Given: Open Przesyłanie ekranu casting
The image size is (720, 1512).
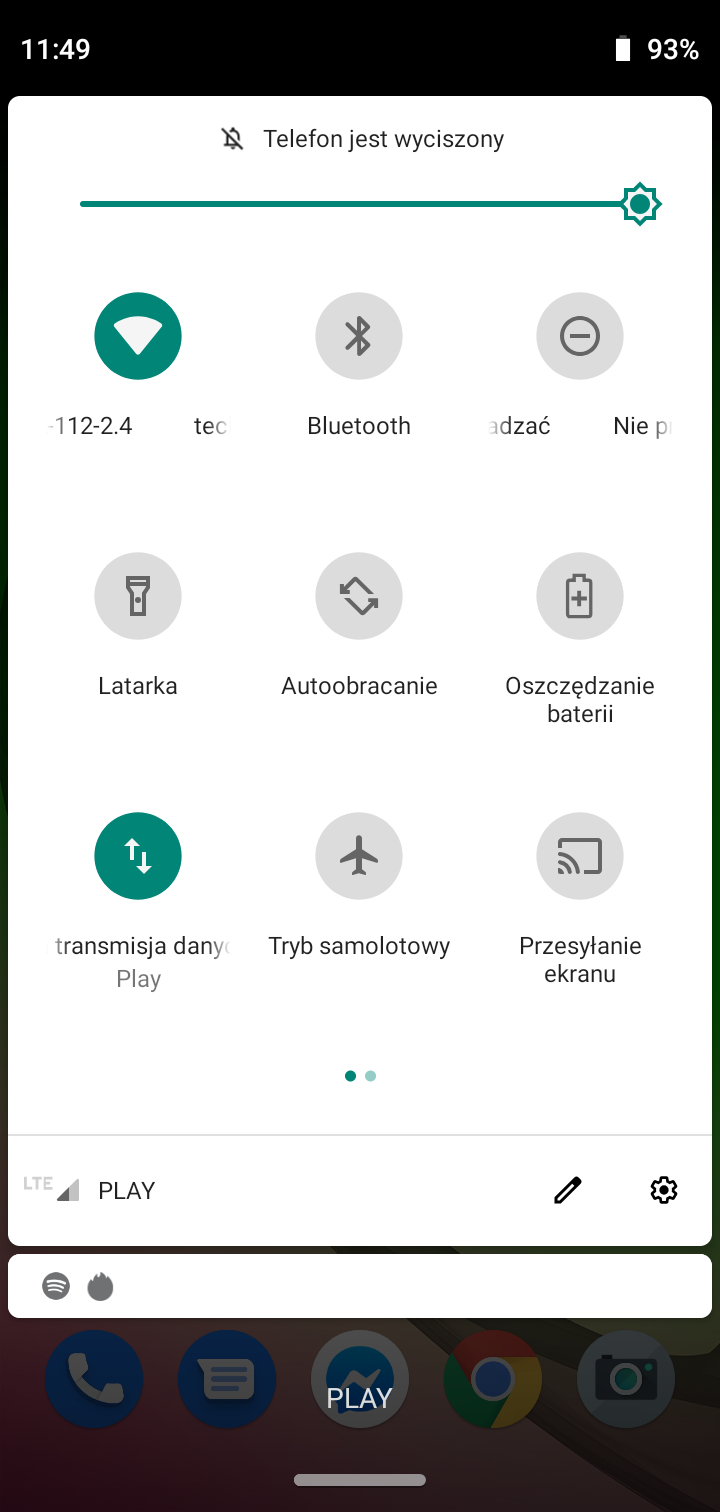Looking at the screenshot, I should (x=580, y=856).
